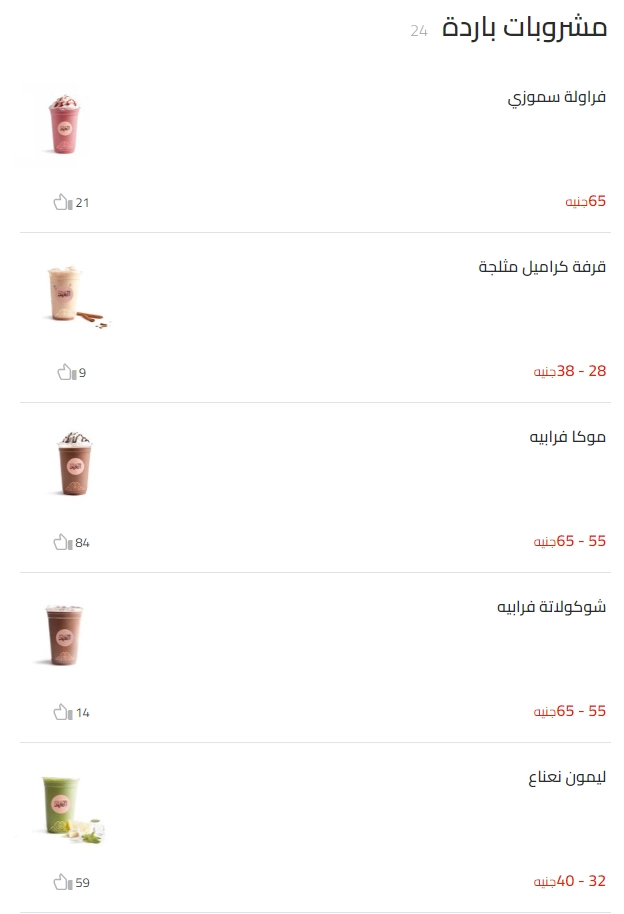Viewport: 624px width, 914px height.
Task: View the ليمون نعناع product photo
Action: click(72, 808)
